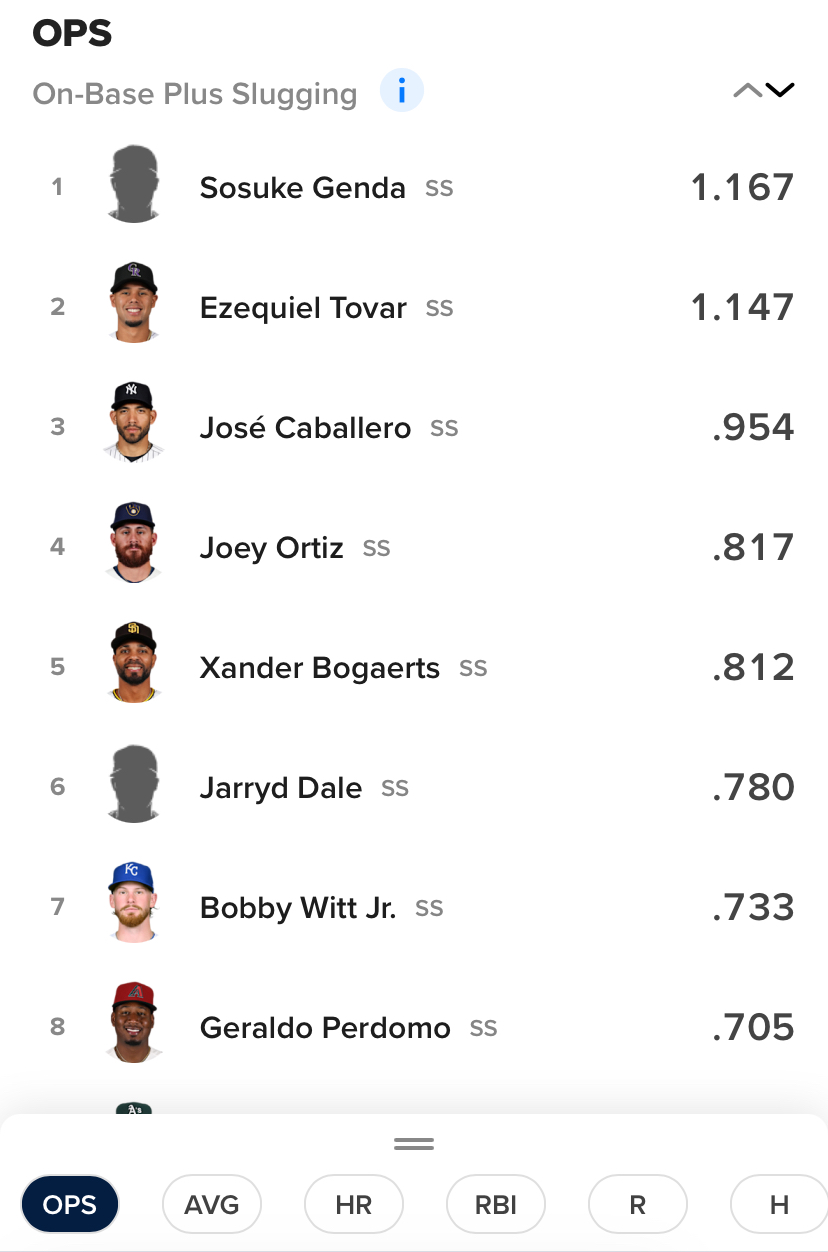
Task: View José Caballero's player row
Action: coord(305,428)
